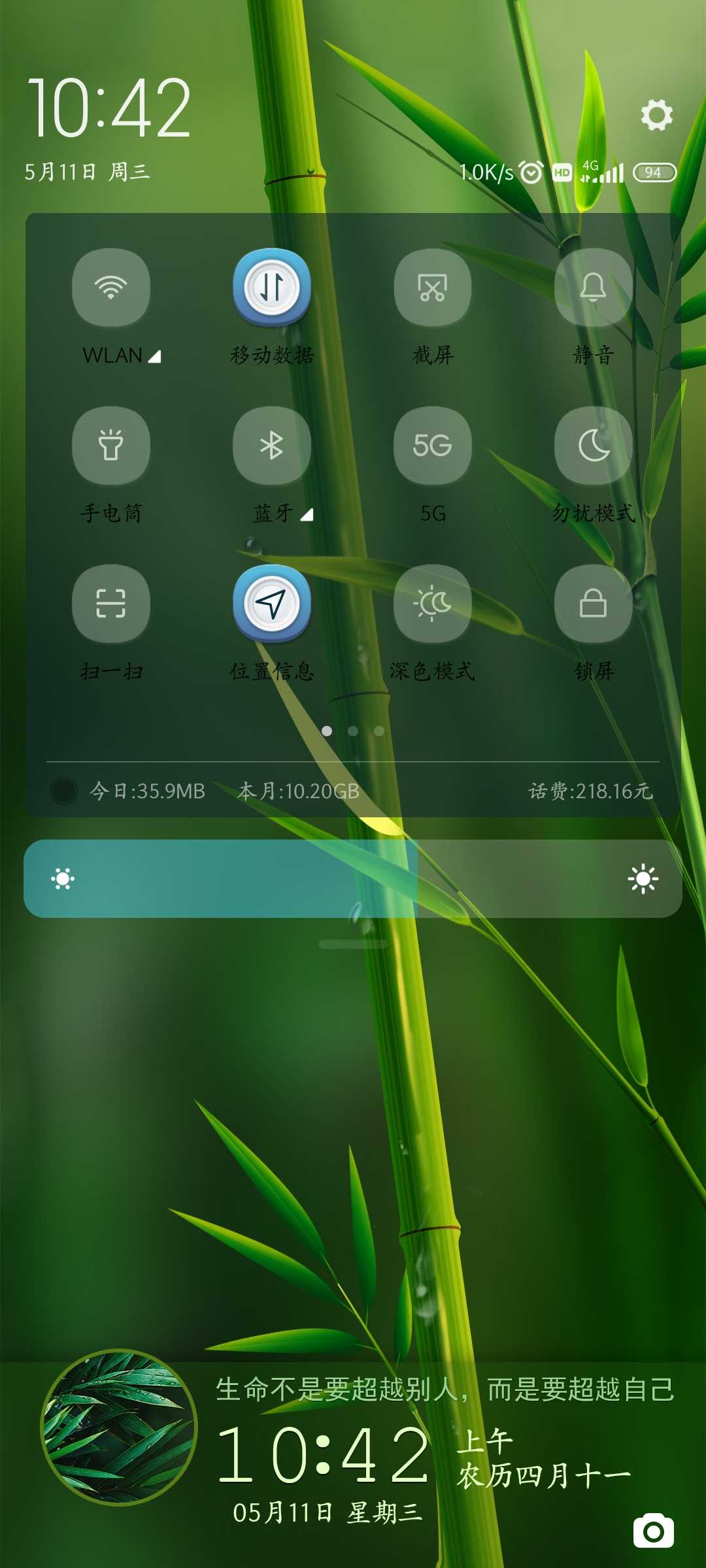Switch on 深色模式 dark mode
The height and width of the screenshot is (1568, 706).
click(432, 604)
